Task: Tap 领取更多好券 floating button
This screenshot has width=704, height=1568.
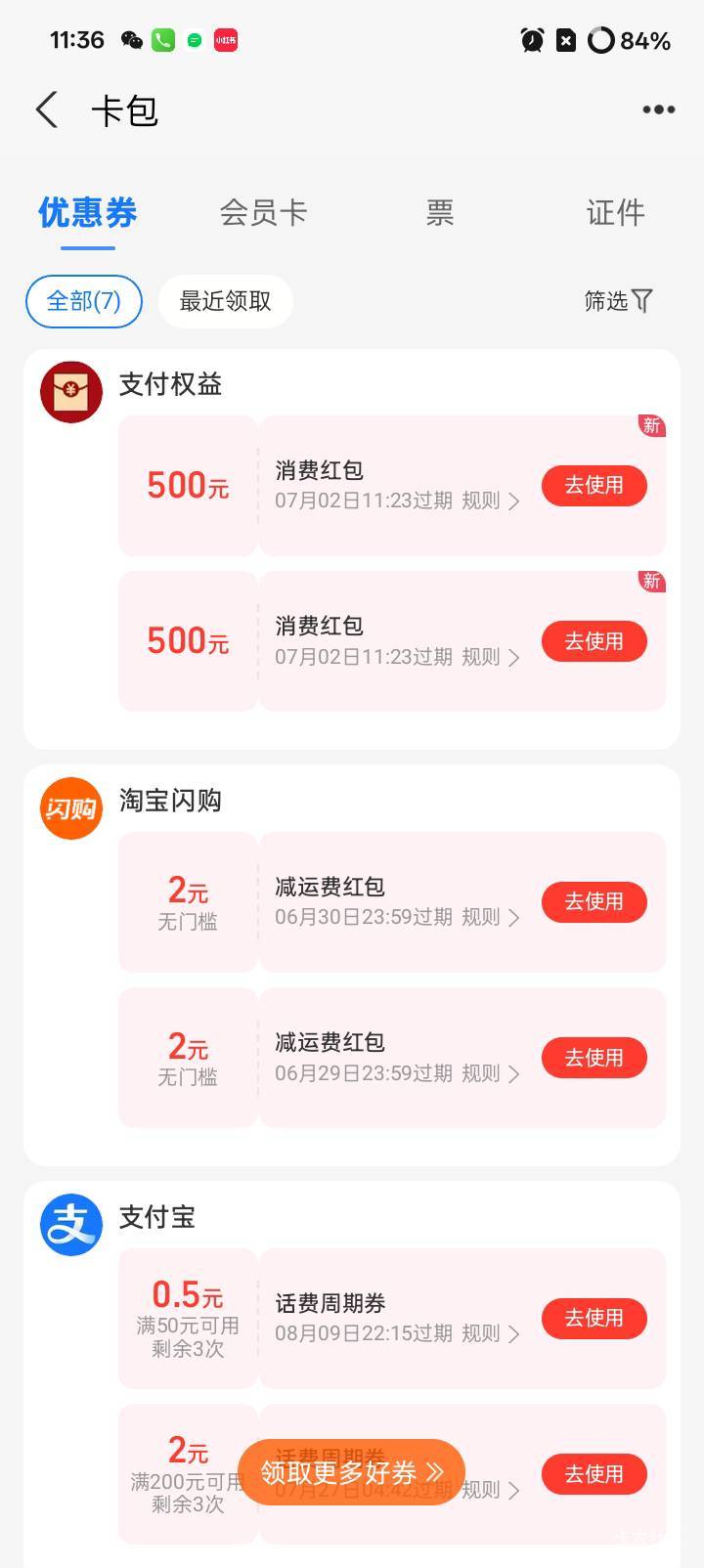Action: [351, 1472]
